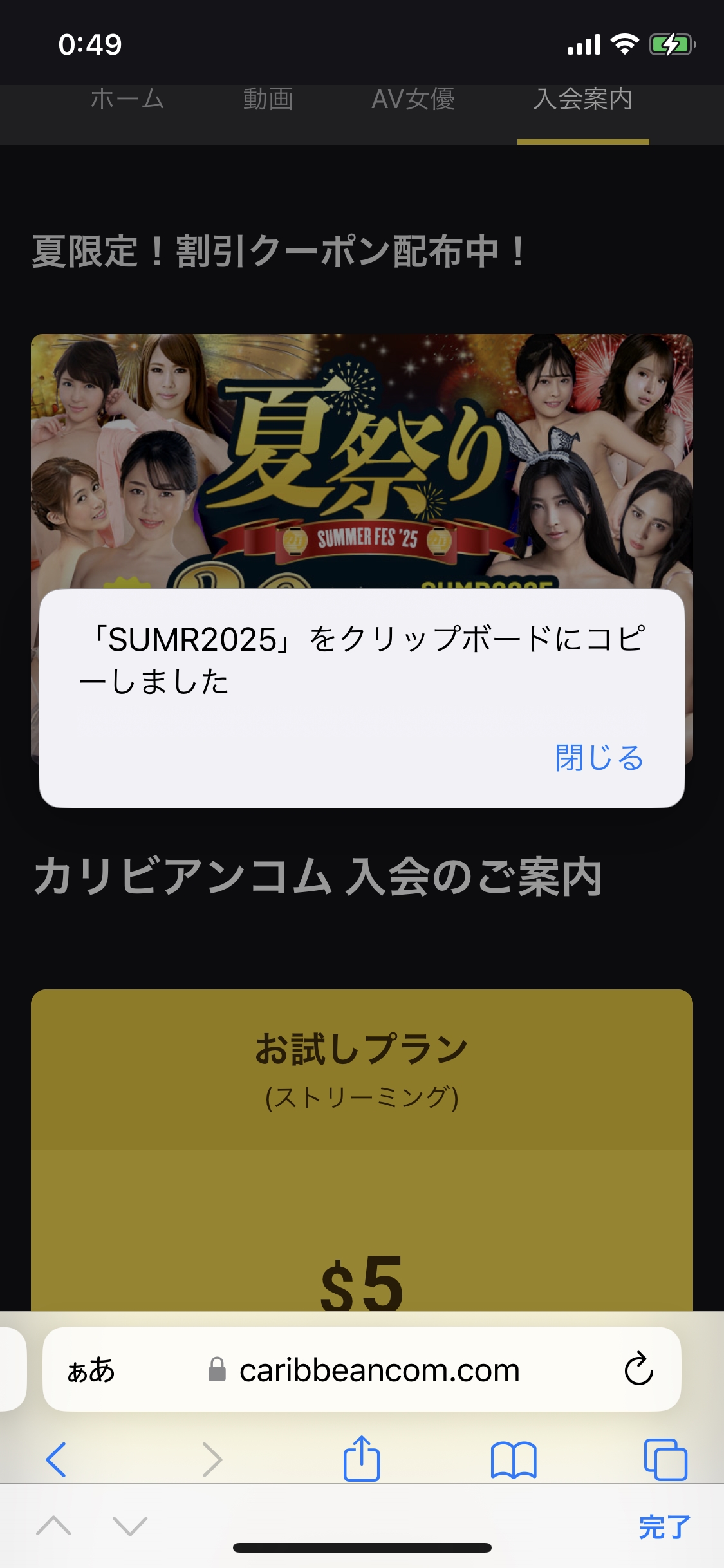
Task: Show all open tabs
Action: [x=665, y=1459]
